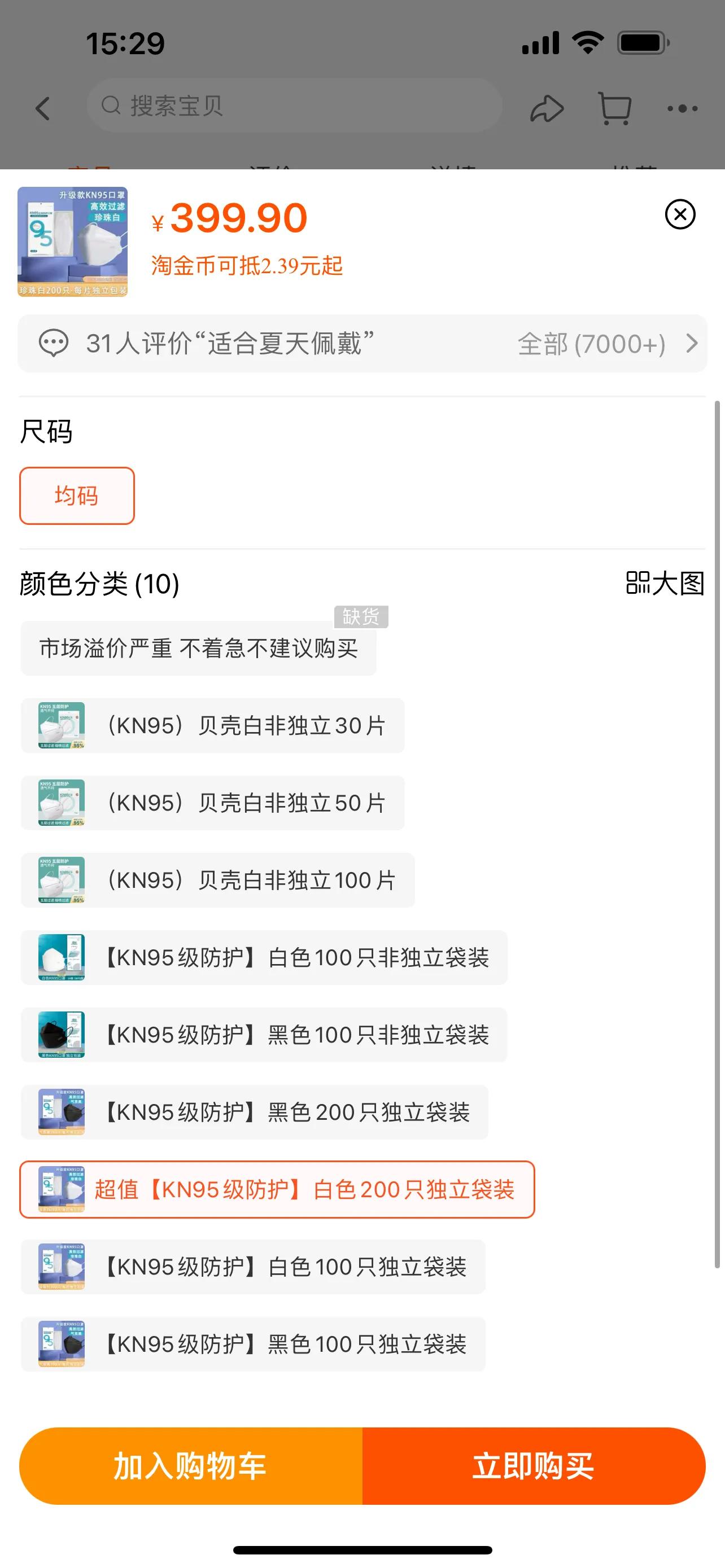The width and height of the screenshot is (725, 1568).
Task: Click the search magnifier icon in search bar
Action: (x=112, y=106)
